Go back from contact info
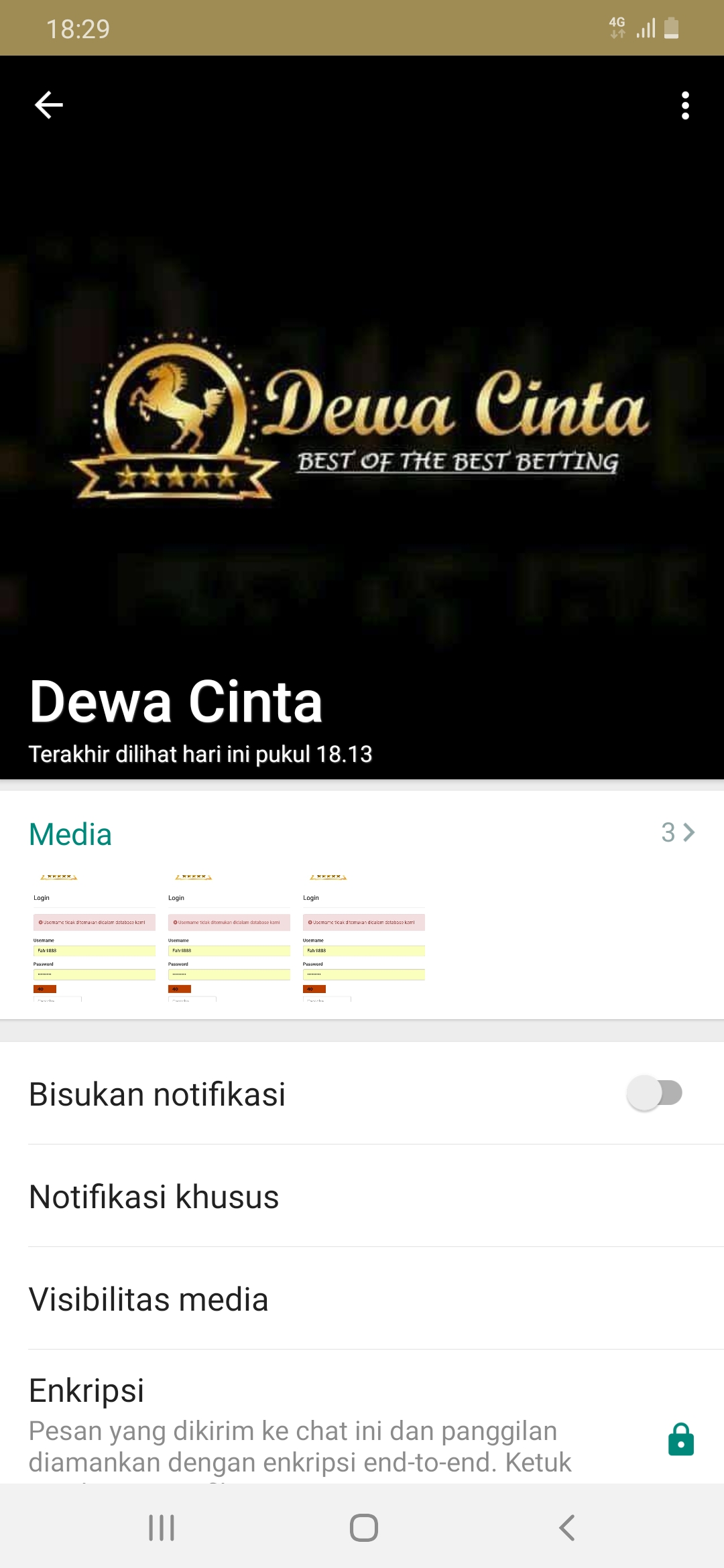The image size is (724, 1568). (48, 105)
